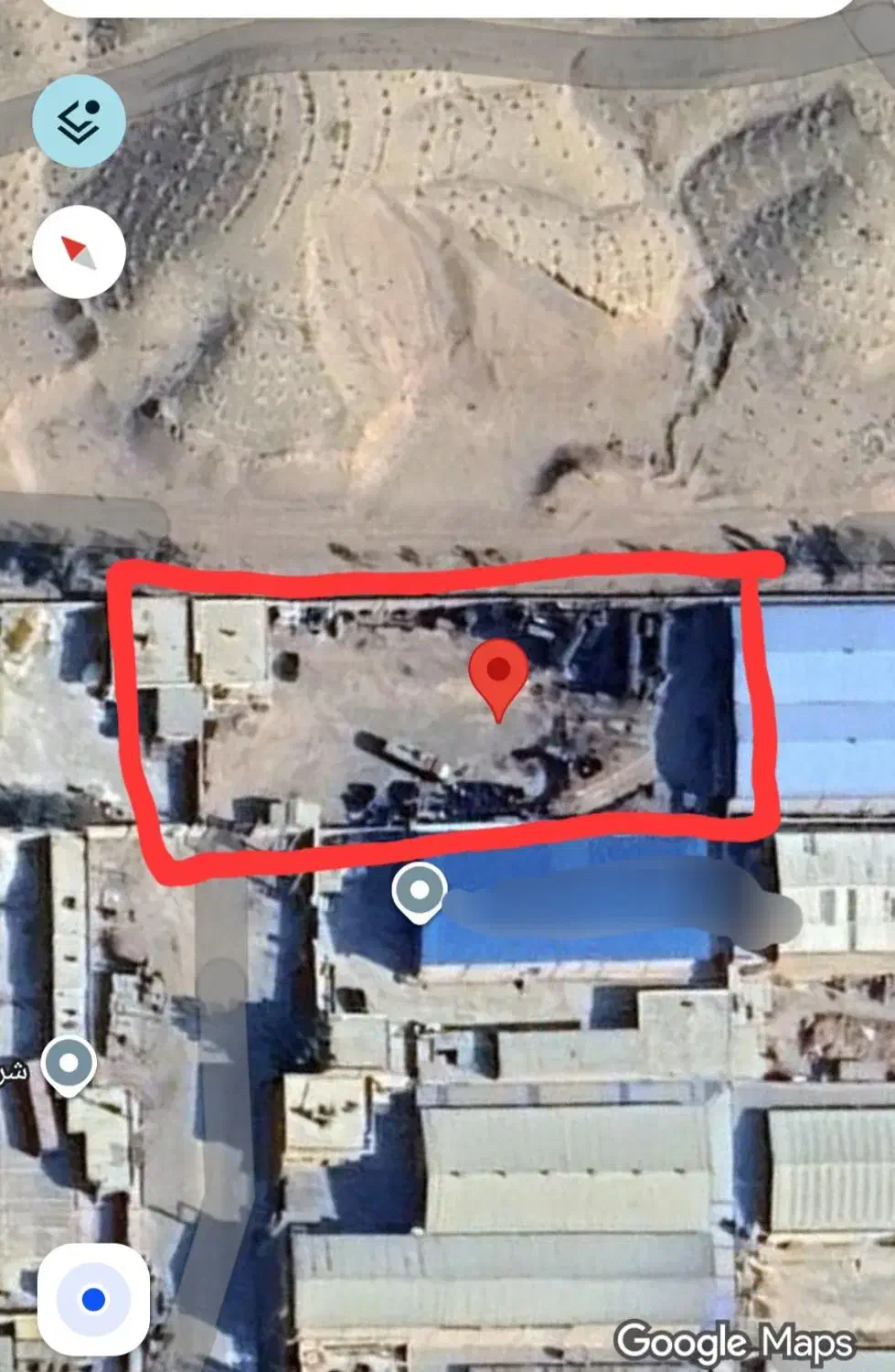The height and width of the screenshot is (1372, 895).
Task: Open the place marker labeled شر
Action: pos(69,1066)
